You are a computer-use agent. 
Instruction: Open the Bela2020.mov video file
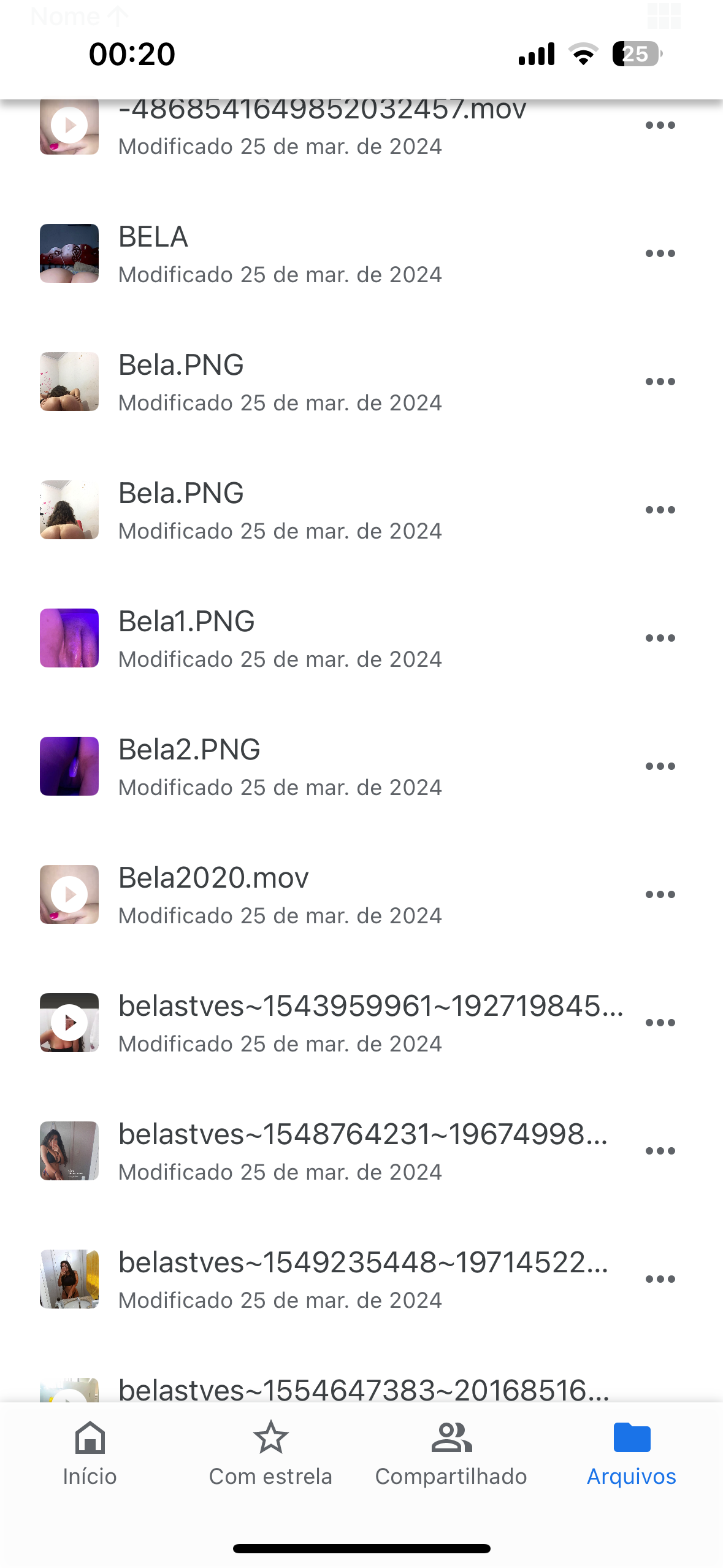click(x=279, y=895)
